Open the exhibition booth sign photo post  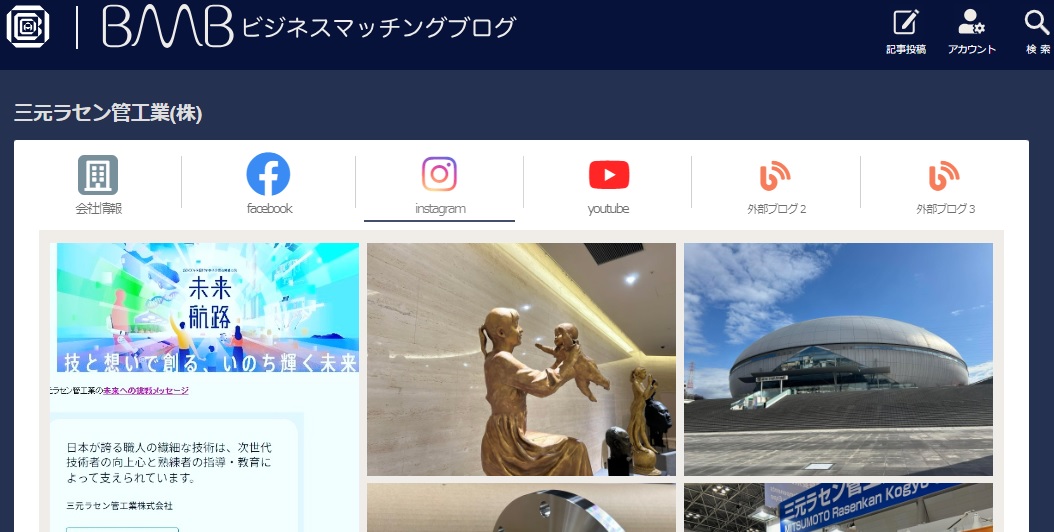click(x=838, y=509)
